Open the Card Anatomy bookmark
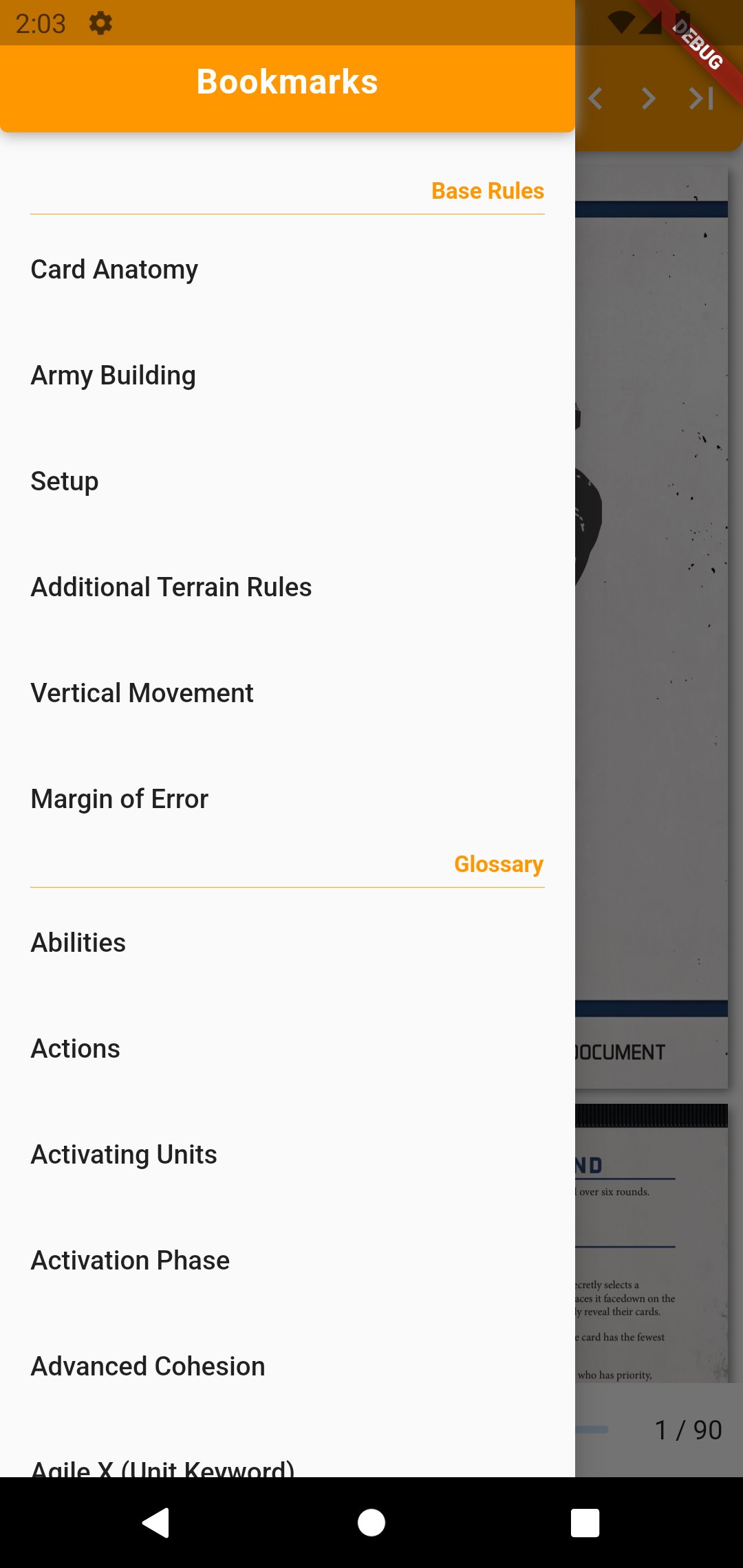This screenshot has height=1568, width=743. (x=114, y=269)
